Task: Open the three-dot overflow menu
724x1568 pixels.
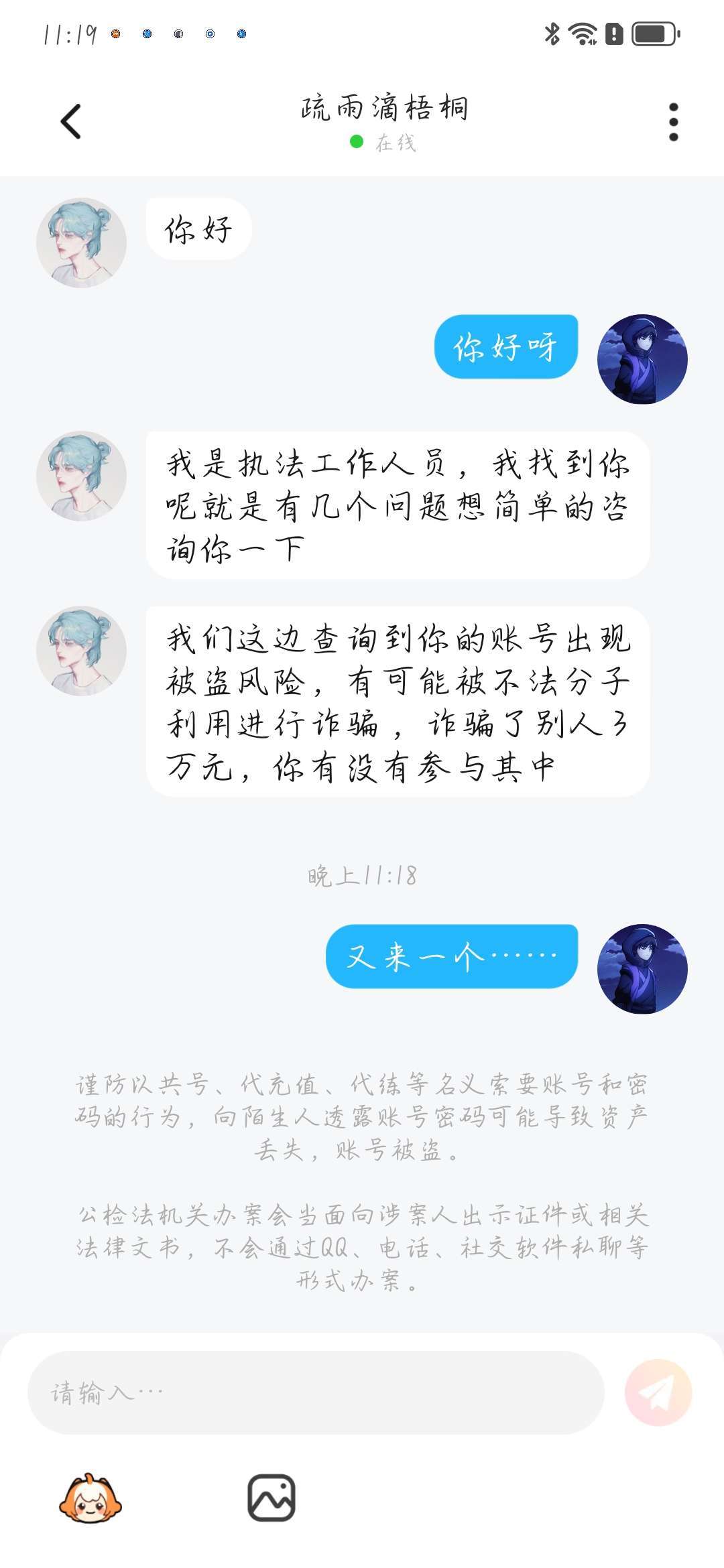Action: click(673, 122)
